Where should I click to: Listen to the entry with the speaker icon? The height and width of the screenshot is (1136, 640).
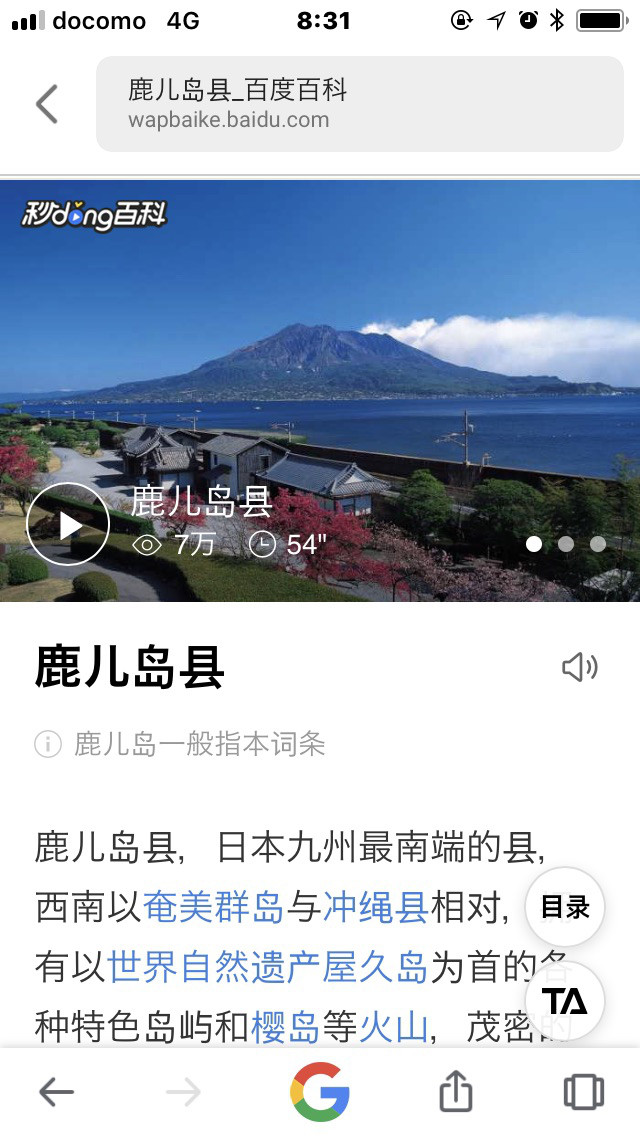point(579,667)
